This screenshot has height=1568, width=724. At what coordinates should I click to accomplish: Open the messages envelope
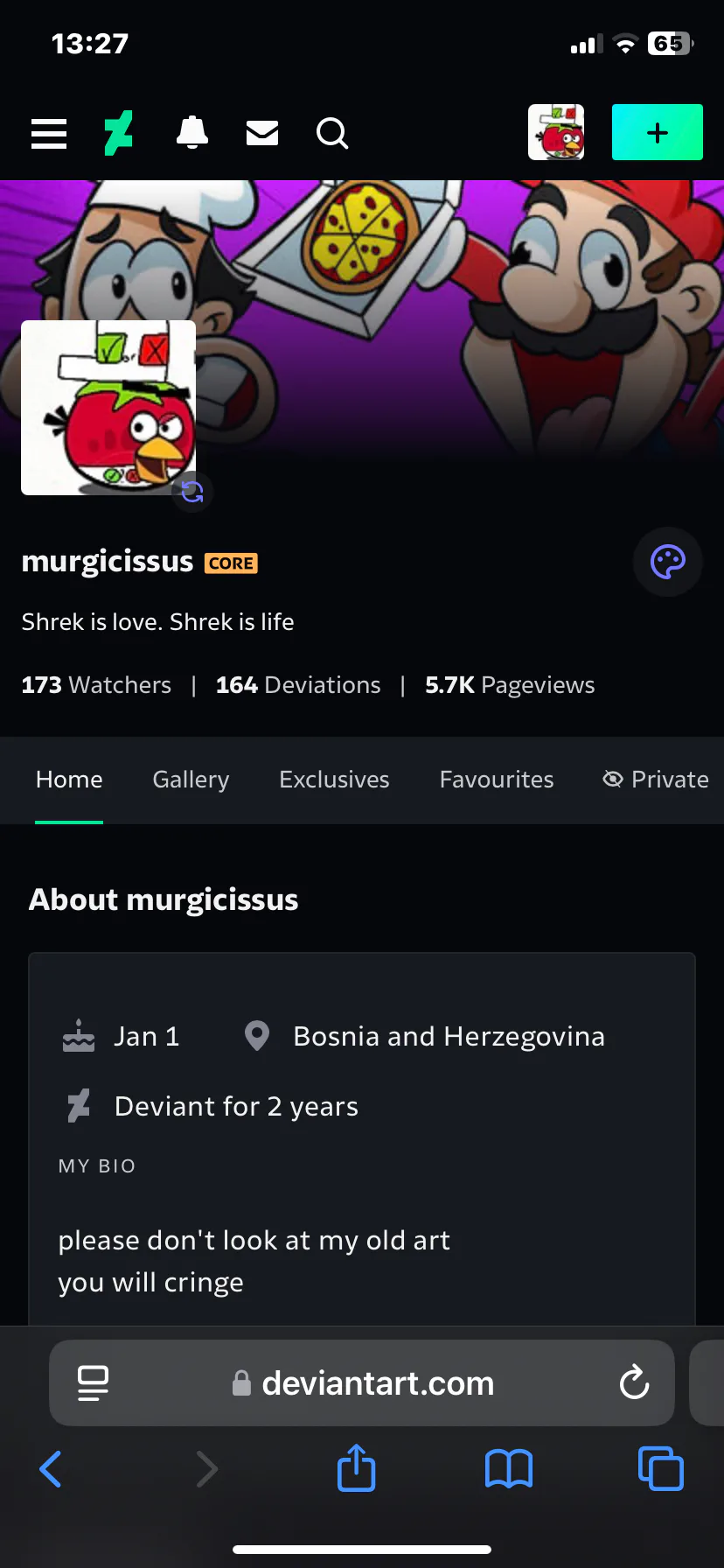pyautogui.click(x=262, y=133)
